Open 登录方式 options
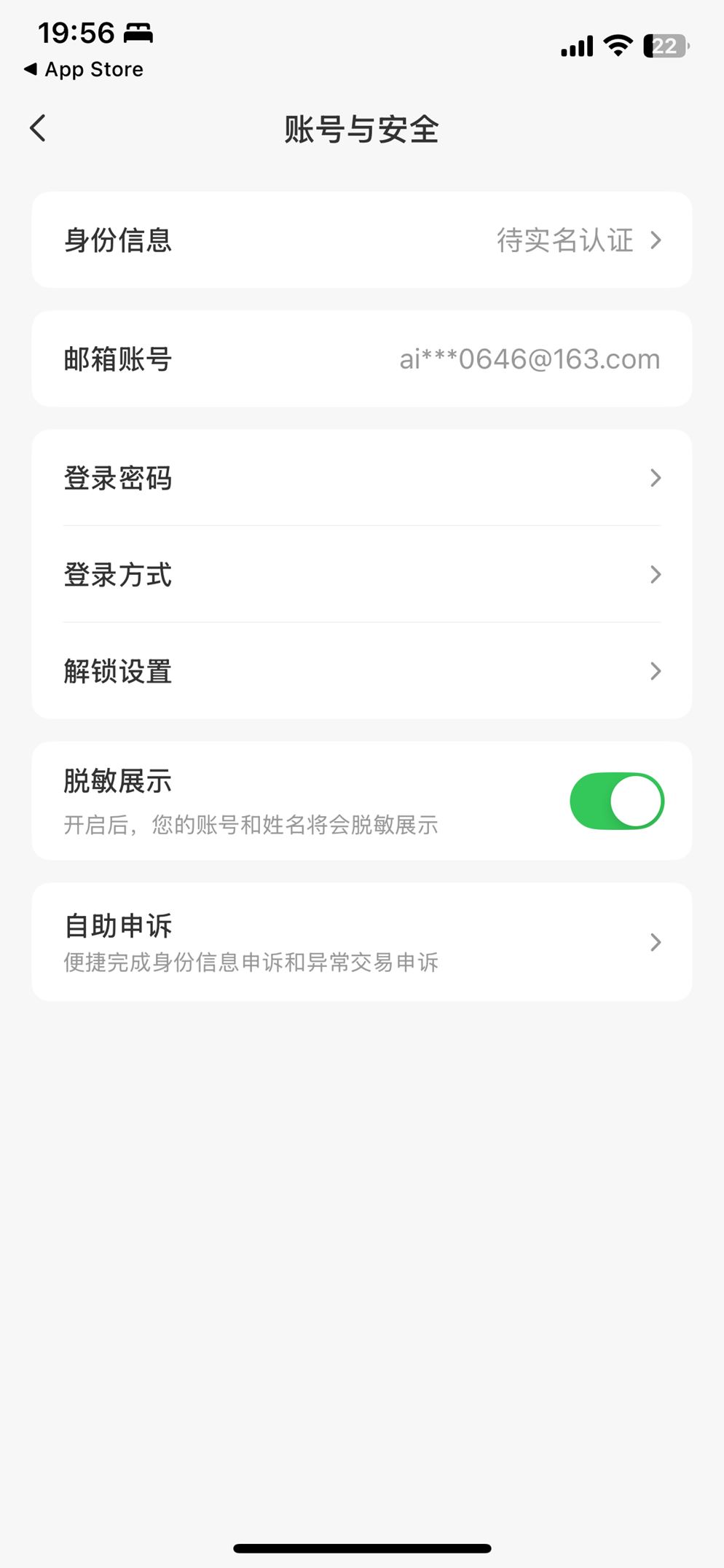Screen dimensions: 724x1568 point(361,574)
